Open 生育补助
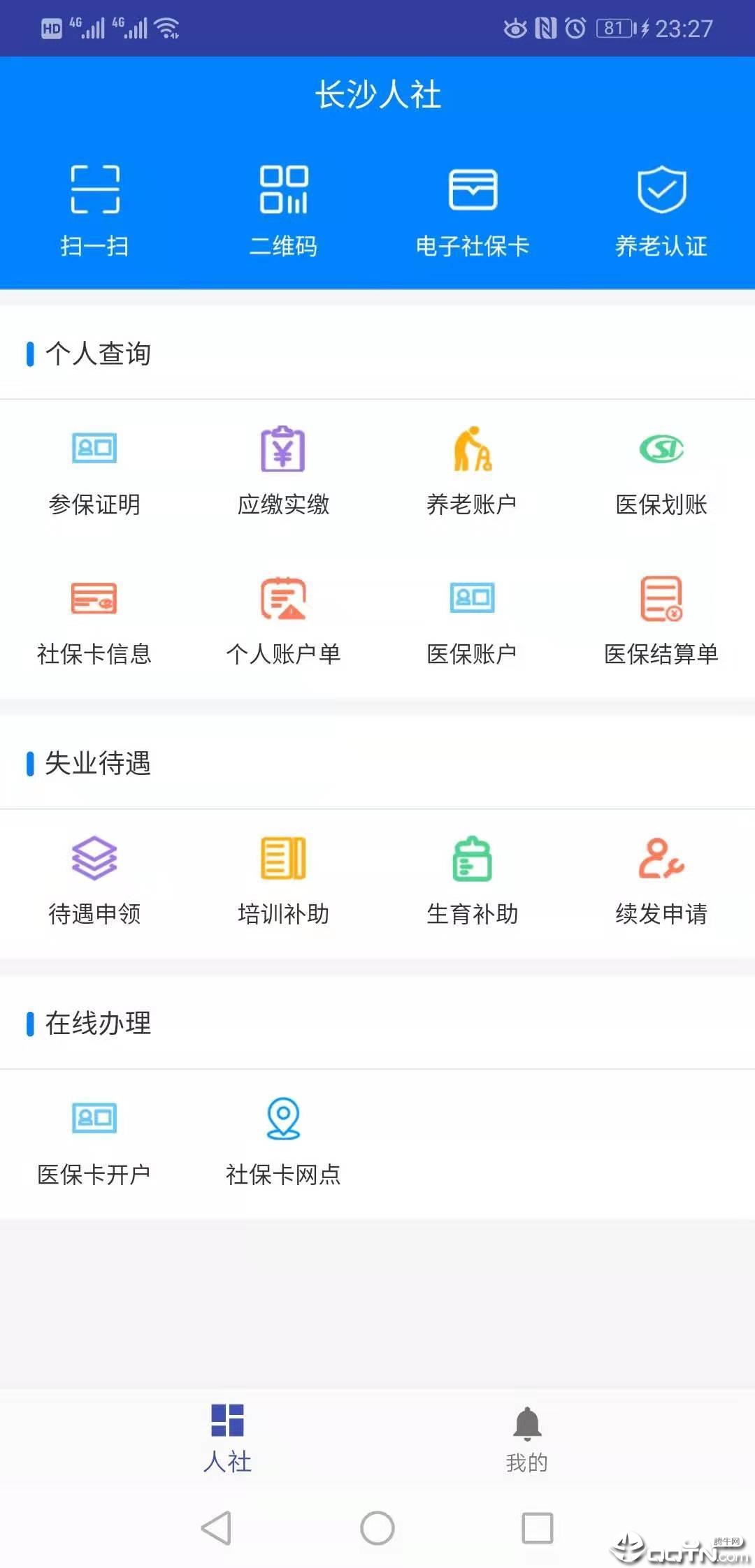 pos(473,880)
